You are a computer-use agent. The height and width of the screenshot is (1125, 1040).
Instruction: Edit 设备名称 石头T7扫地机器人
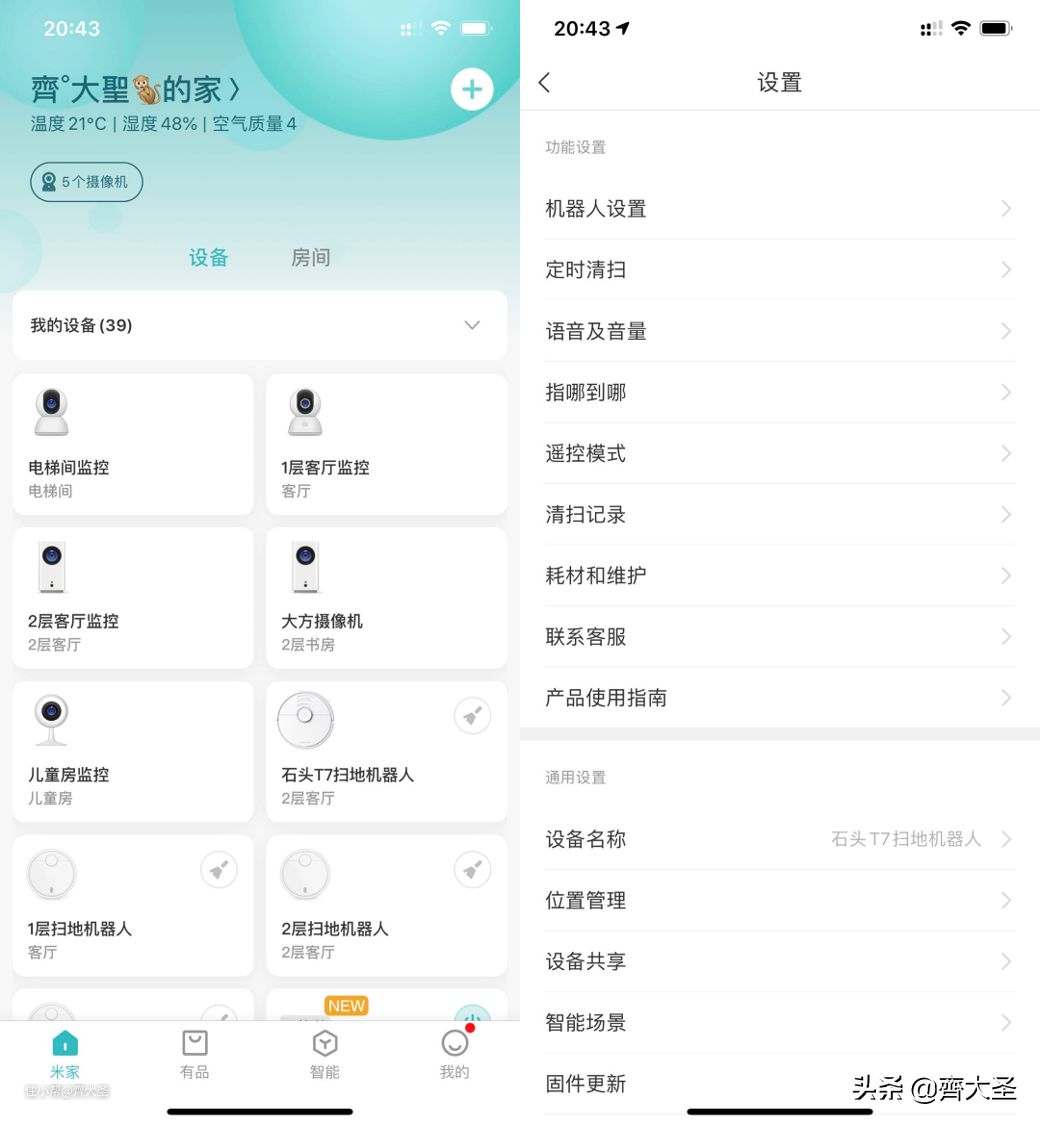click(x=779, y=839)
